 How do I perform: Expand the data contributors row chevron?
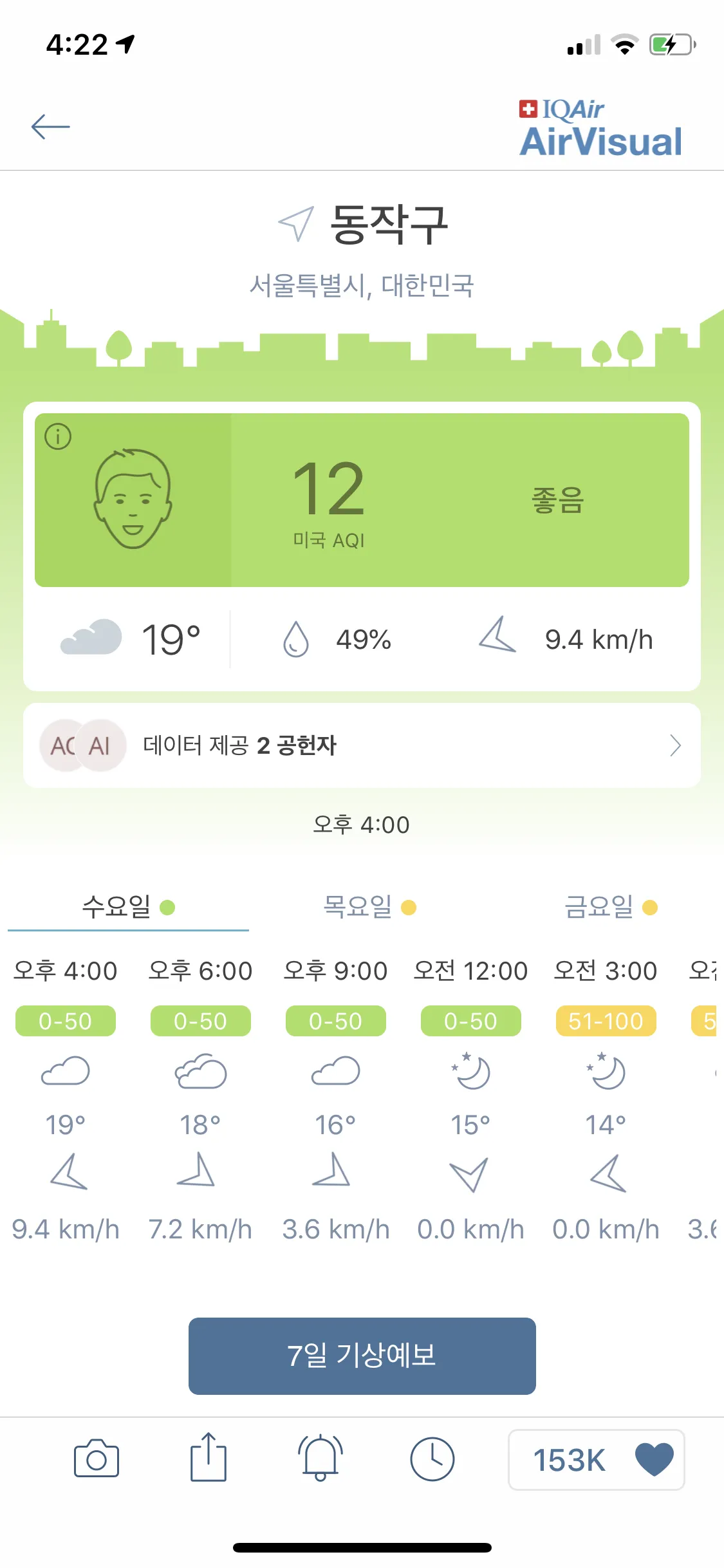[675, 745]
